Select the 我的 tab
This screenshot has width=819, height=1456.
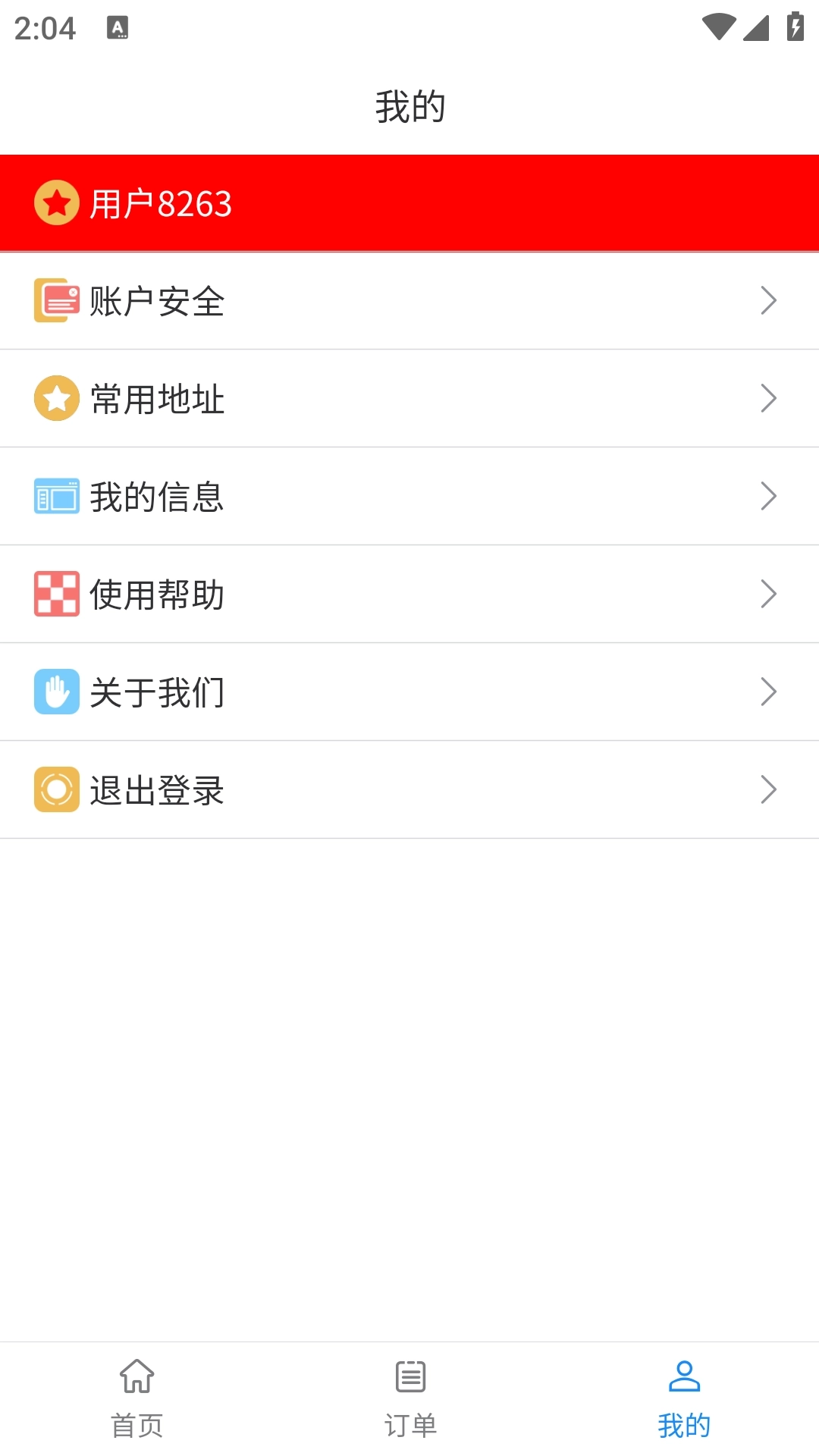pos(684,1398)
